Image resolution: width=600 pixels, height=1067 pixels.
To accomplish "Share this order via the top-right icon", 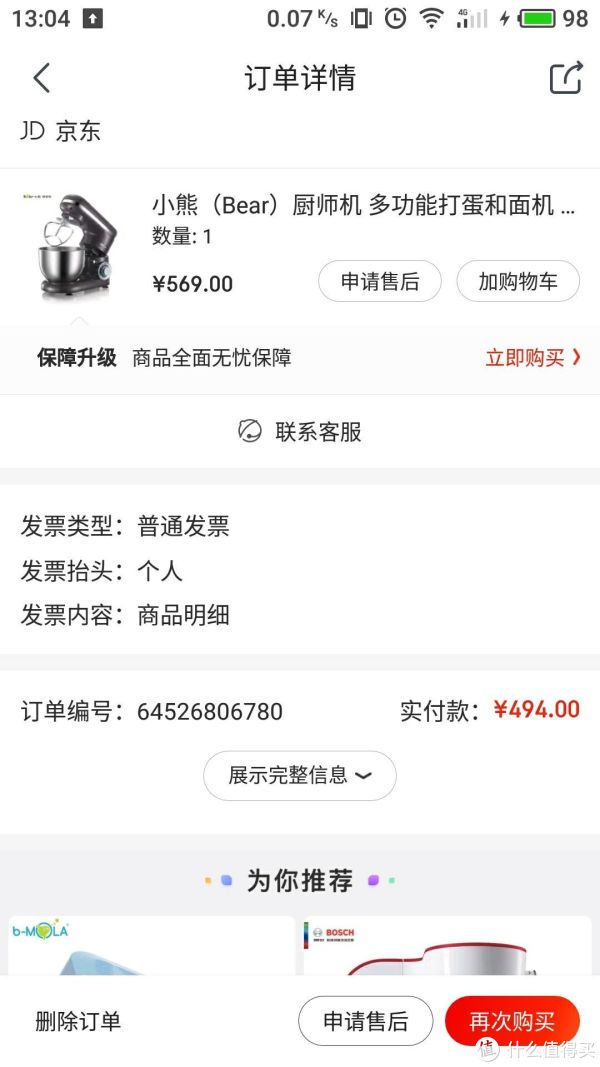I will [566, 78].
